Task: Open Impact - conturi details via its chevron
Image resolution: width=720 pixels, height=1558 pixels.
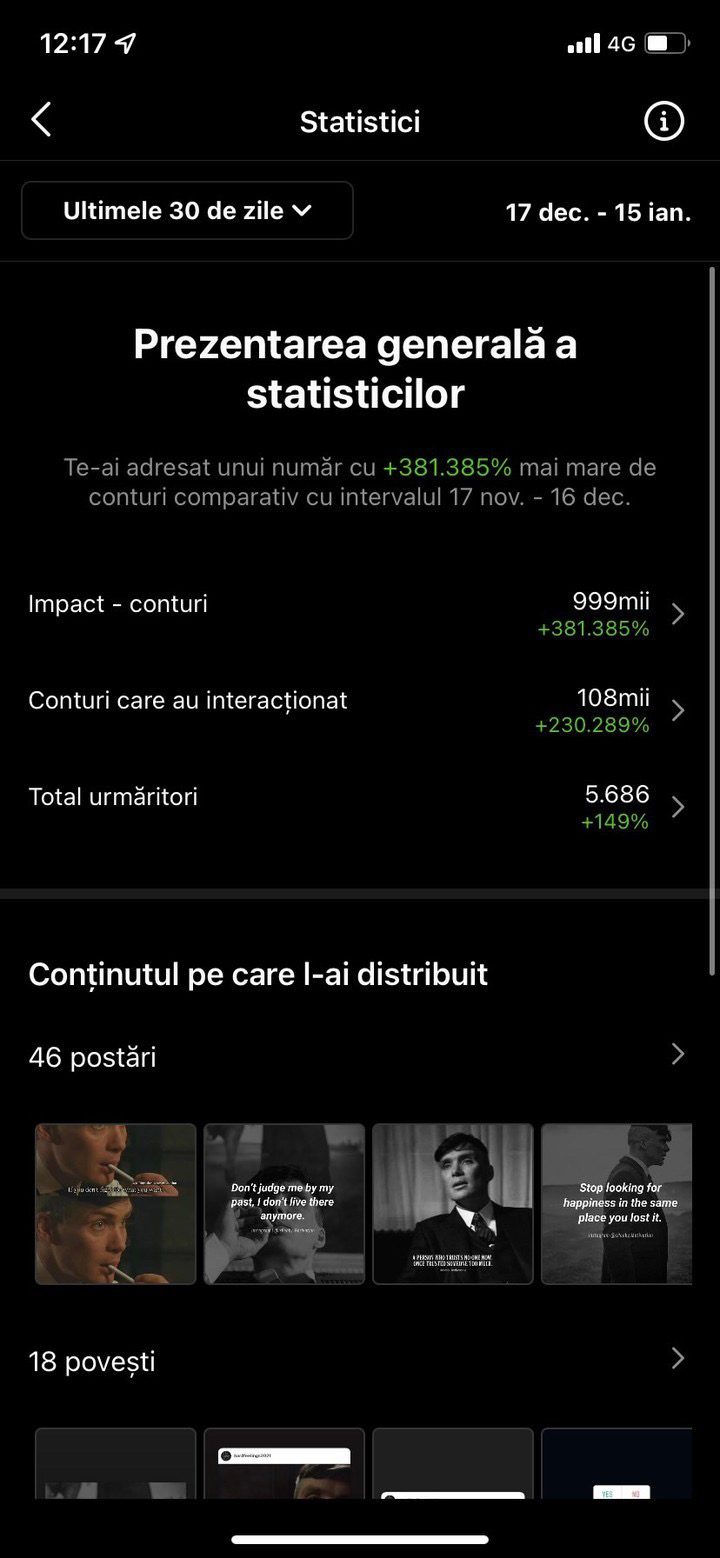Action: coord(679,613)
